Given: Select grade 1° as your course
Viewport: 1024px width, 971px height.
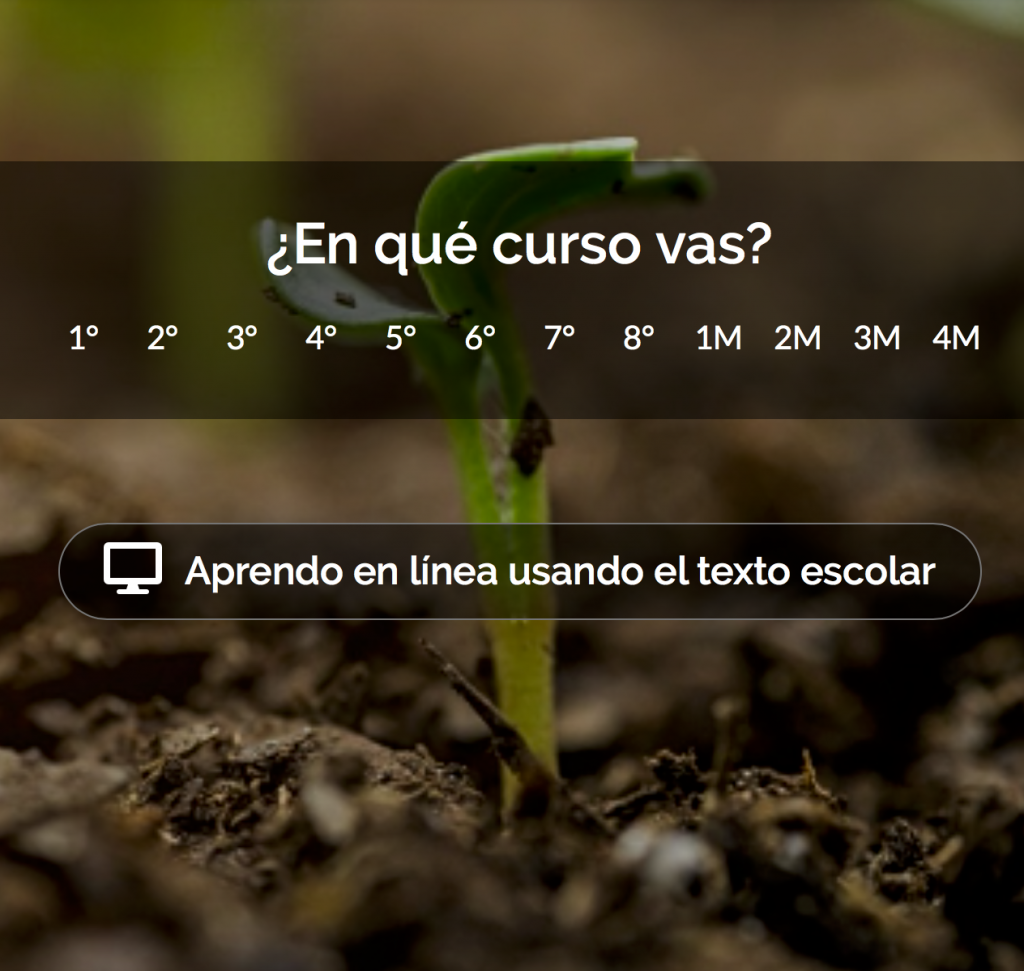Looking at the screenshot, I should click(x=84, y=338).
